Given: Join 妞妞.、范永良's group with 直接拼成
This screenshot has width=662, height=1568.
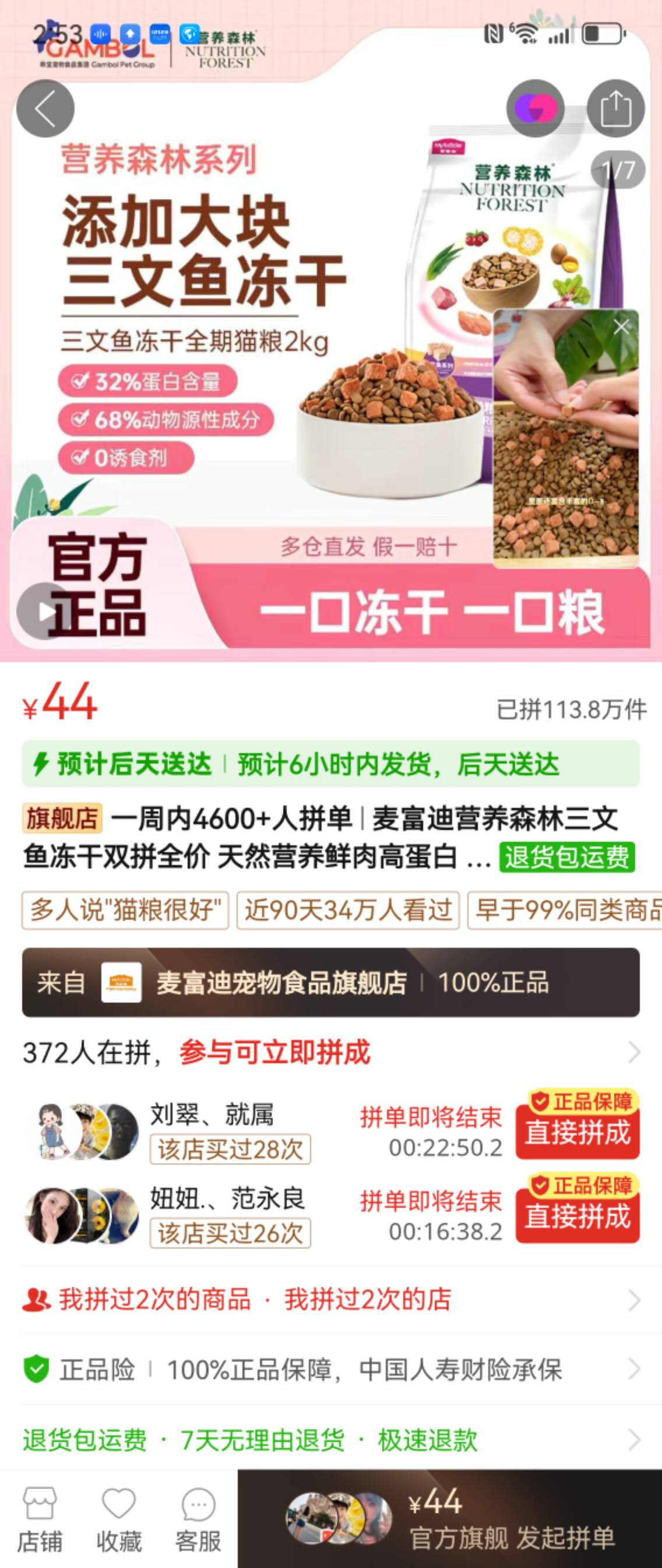Looking at the screenshot, I should coord(577,1216).
